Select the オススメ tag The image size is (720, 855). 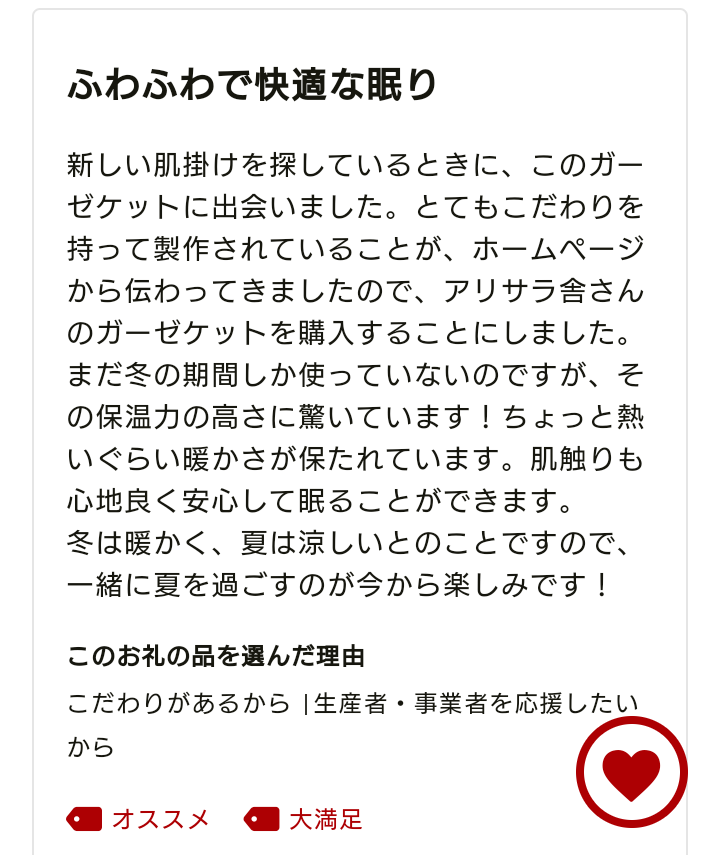click(x=140, y=820)
